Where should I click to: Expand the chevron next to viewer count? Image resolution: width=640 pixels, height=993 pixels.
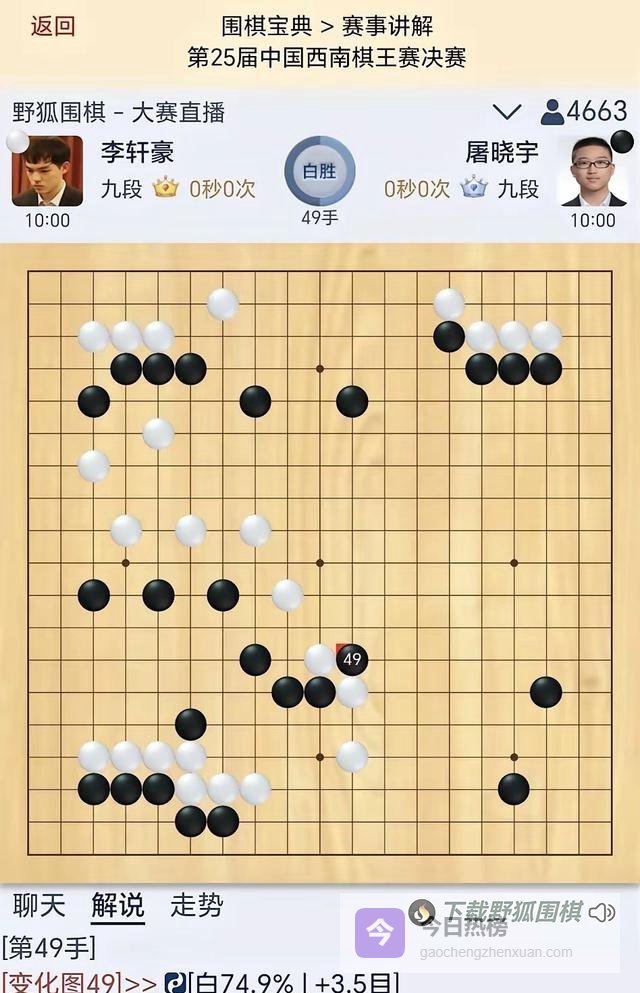pyautogui.click(x=507, y=111)
